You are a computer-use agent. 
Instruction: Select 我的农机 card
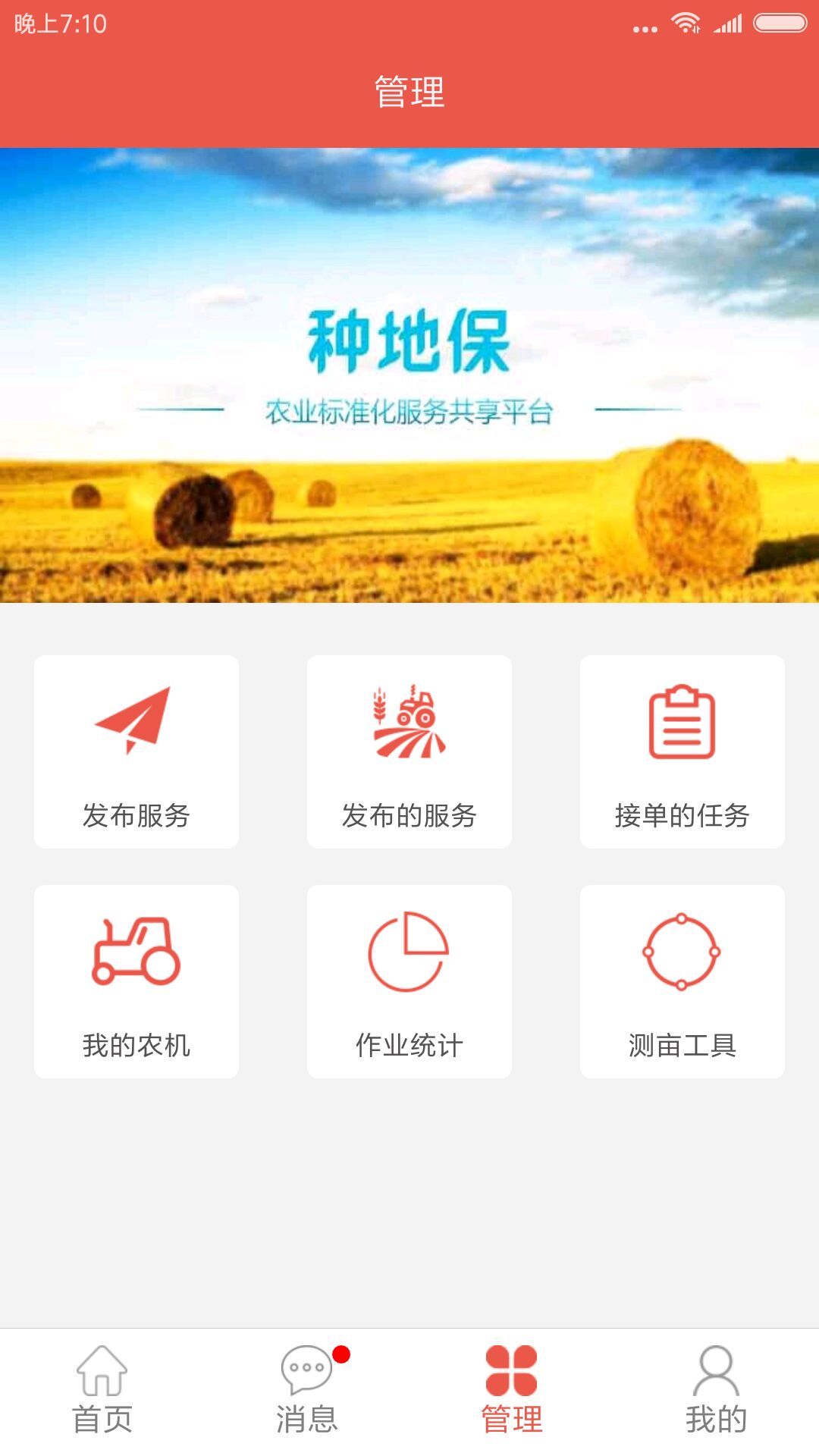coord(136,981)
